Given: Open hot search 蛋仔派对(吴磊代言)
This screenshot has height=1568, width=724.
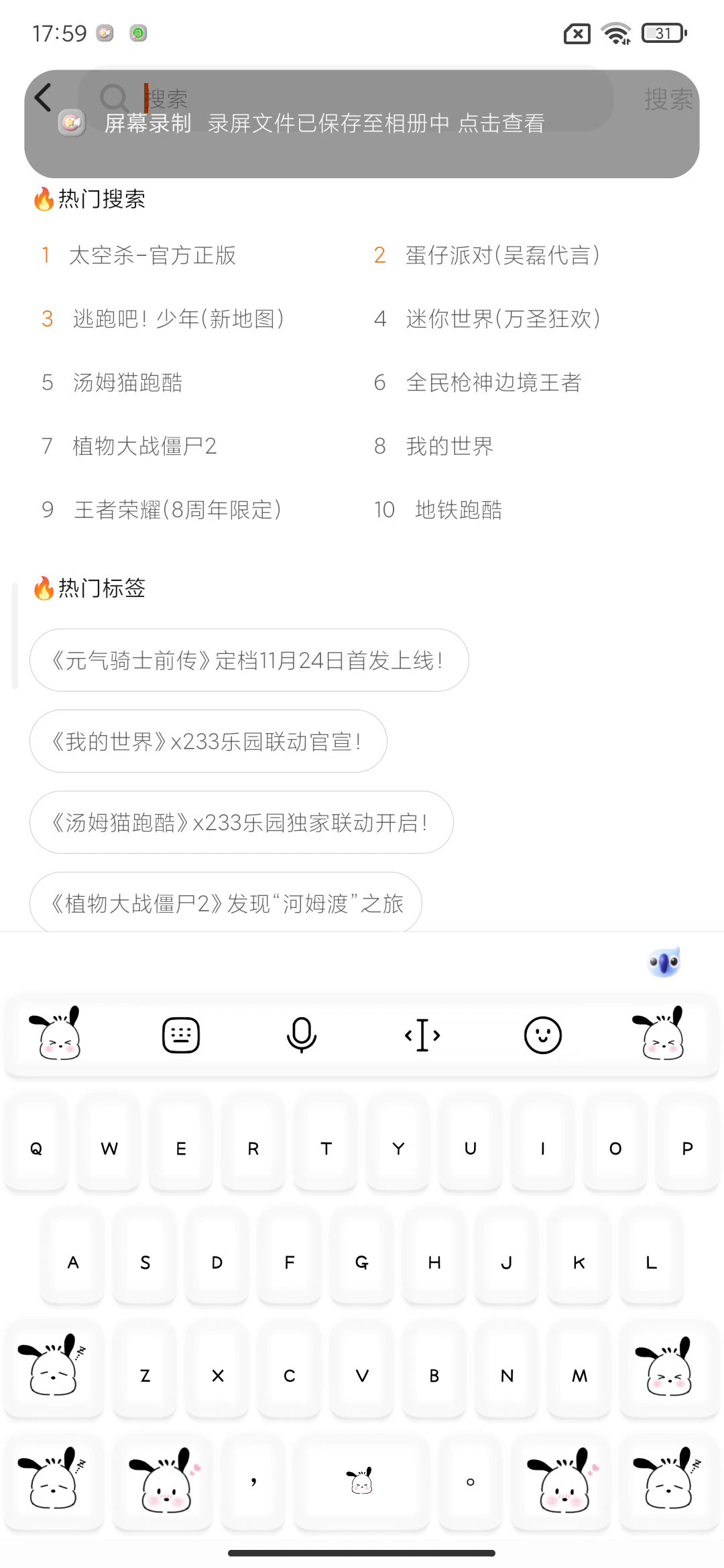Looking at the screenshot, I should pyautogui.click(x=502, y=255).
